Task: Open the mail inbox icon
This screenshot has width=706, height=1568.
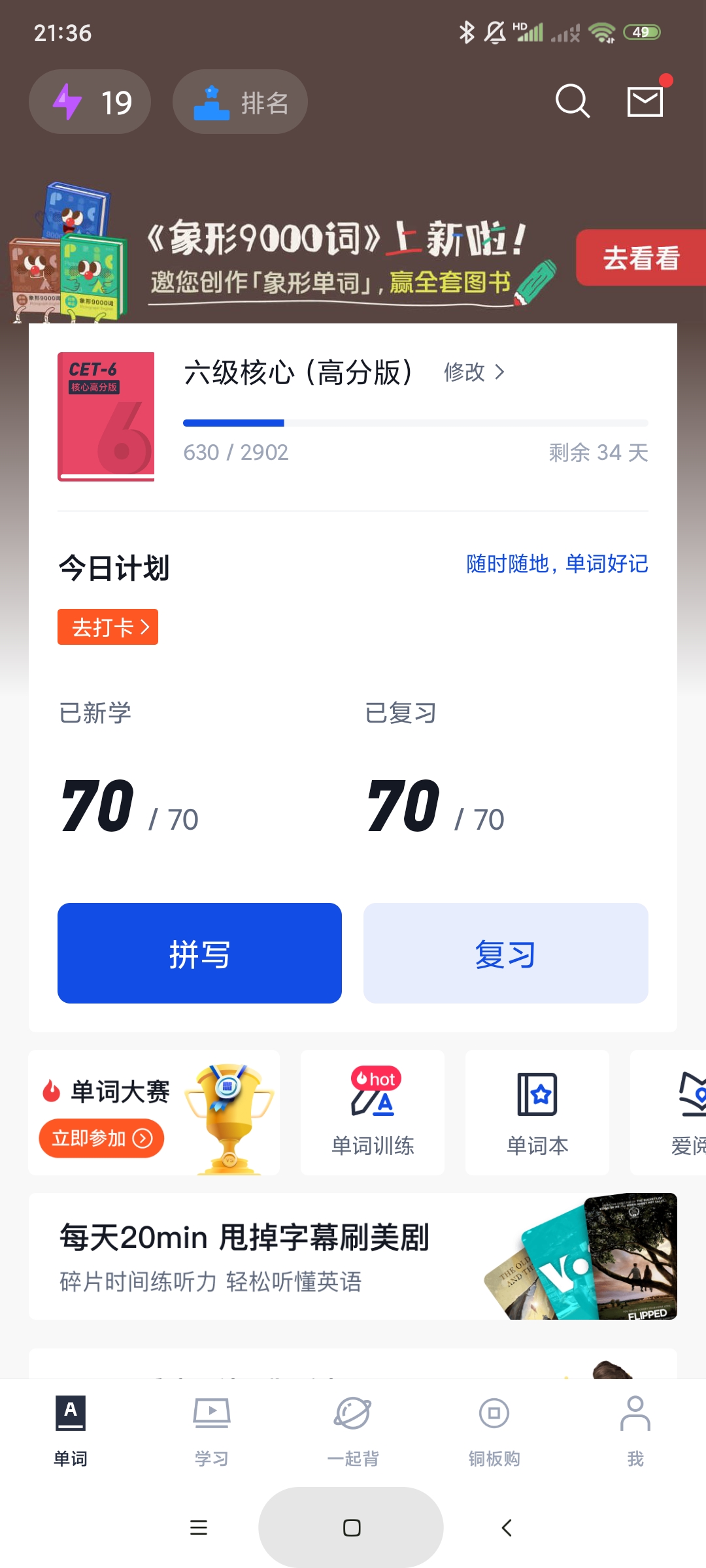Action: pyautogui.click(x=645, y=102)
